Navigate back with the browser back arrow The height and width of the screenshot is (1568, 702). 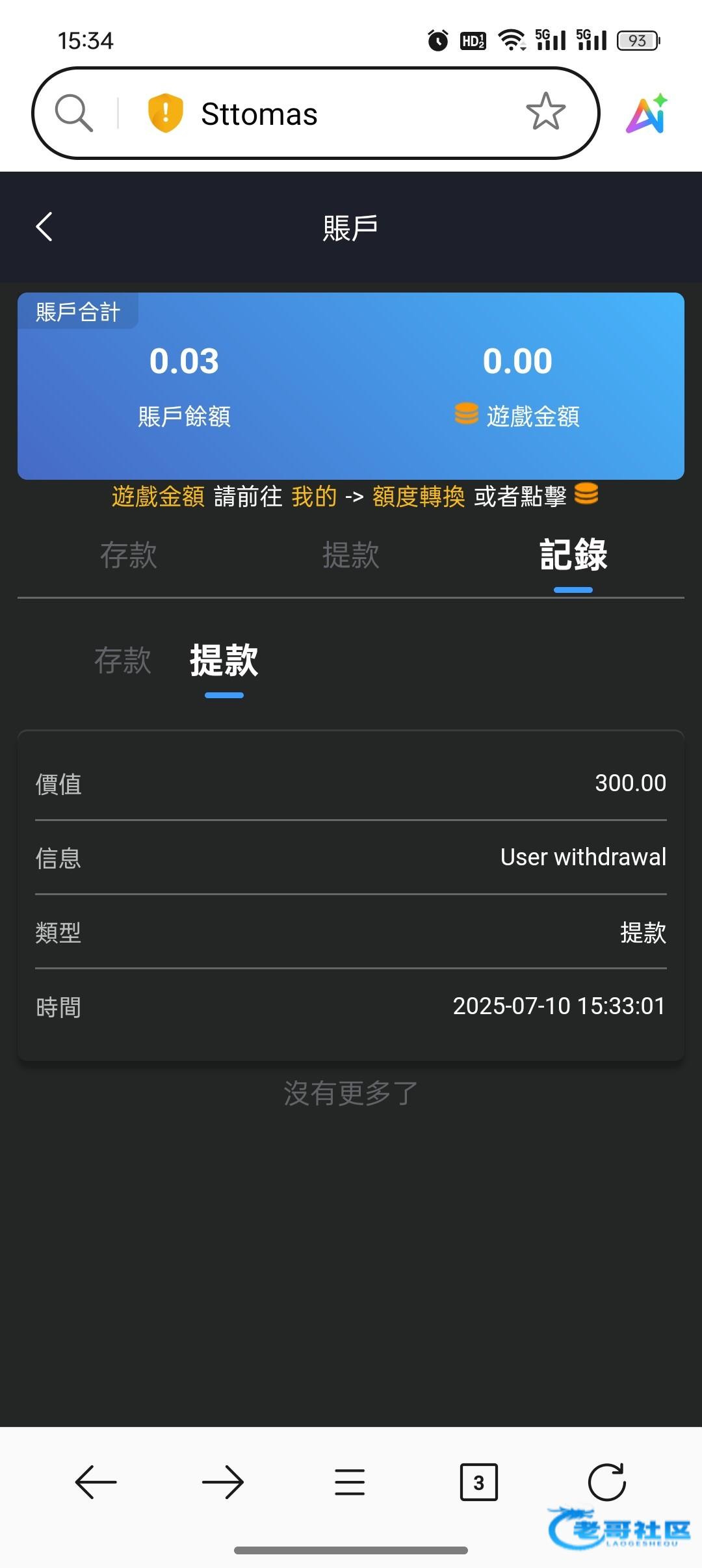96,1482
